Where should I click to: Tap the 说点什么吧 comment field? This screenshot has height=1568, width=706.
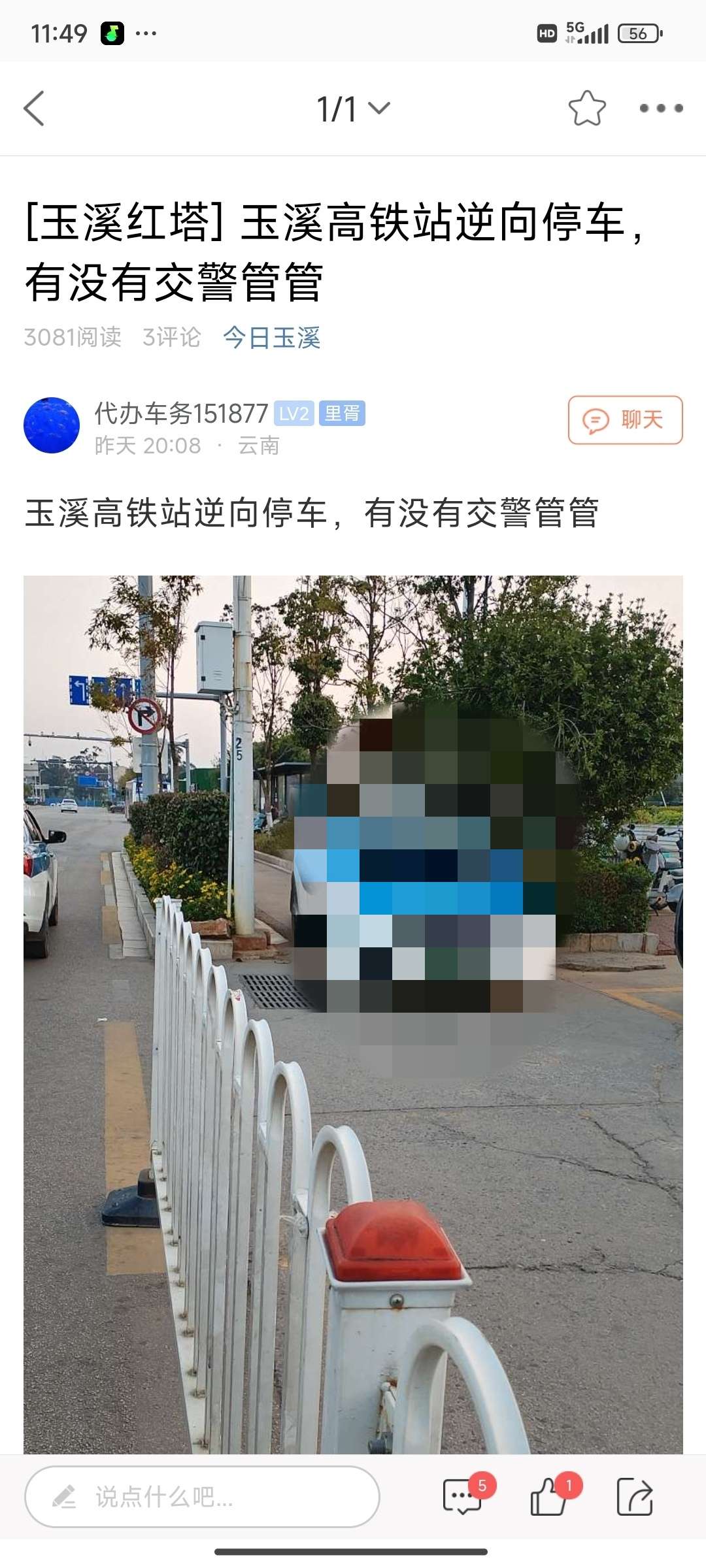click(202, 1496)
